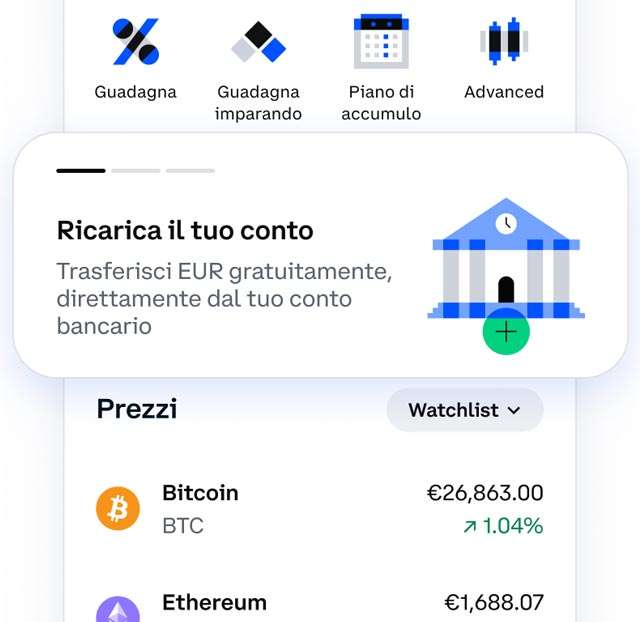Expand the Watchlist dropdown
The width and height of the screenshot is (640, 622).
465,410
